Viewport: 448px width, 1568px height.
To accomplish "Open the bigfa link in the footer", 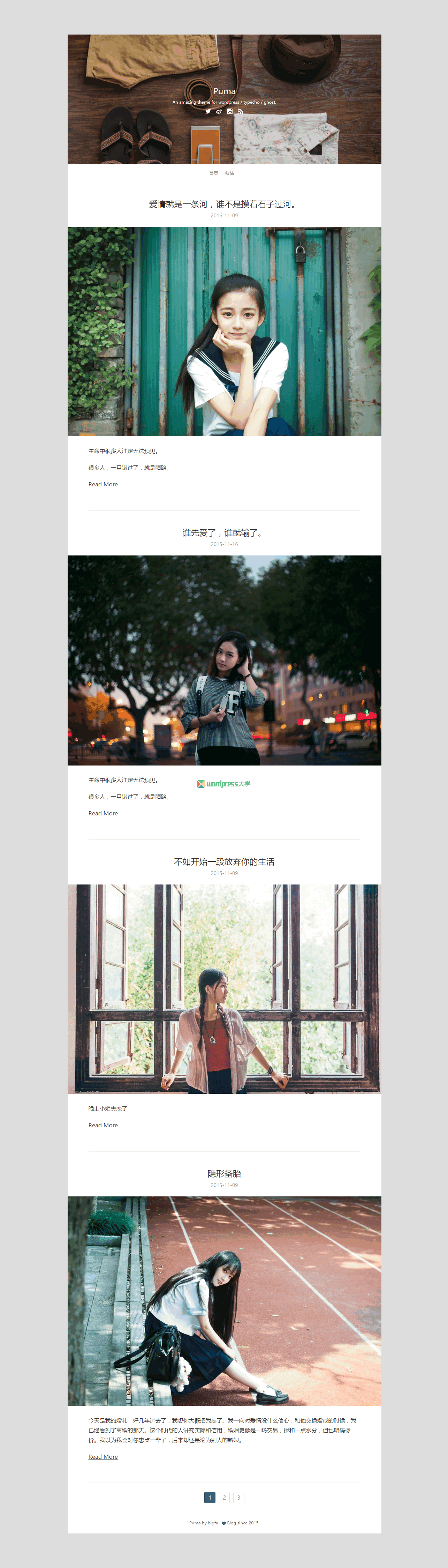I will point(213,1523).
